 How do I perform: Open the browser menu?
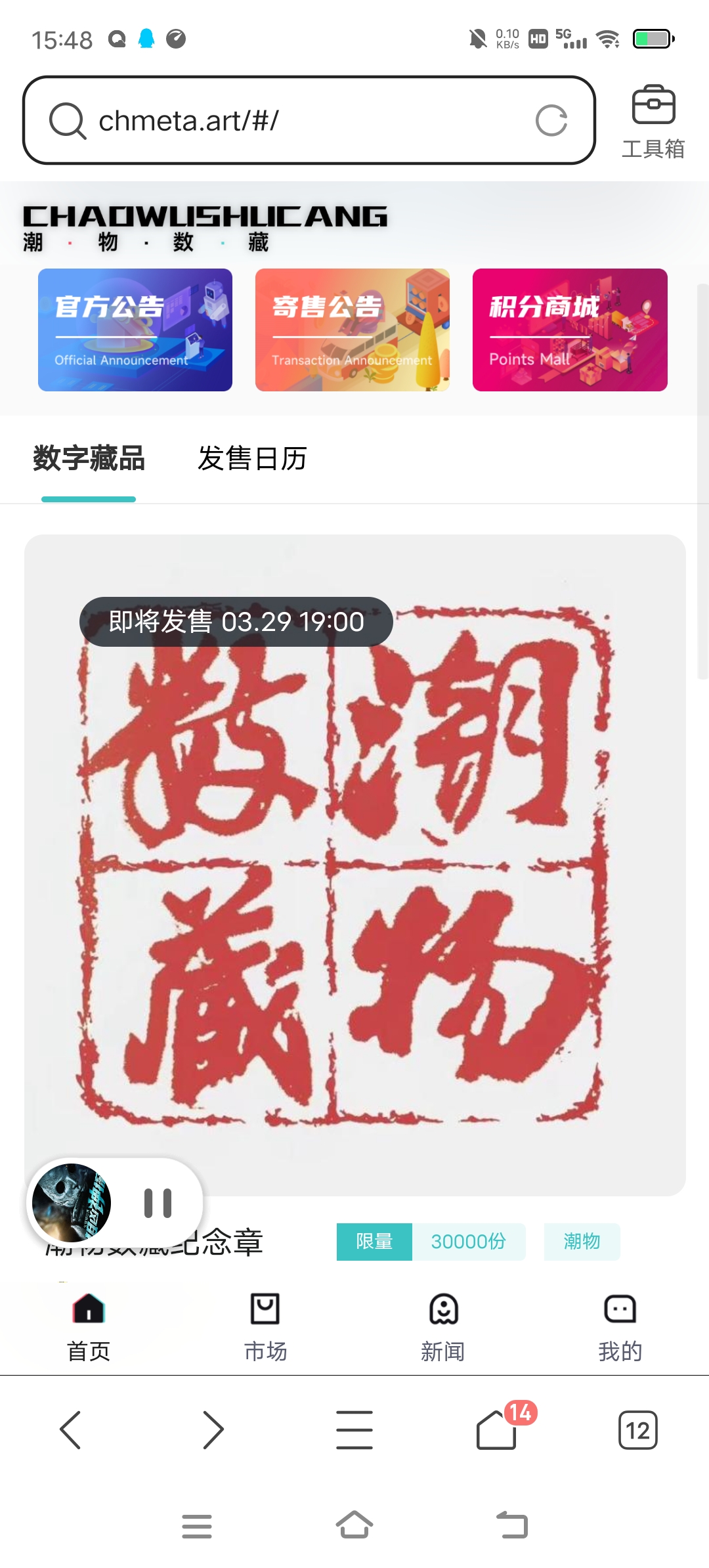pos(354,1429)
